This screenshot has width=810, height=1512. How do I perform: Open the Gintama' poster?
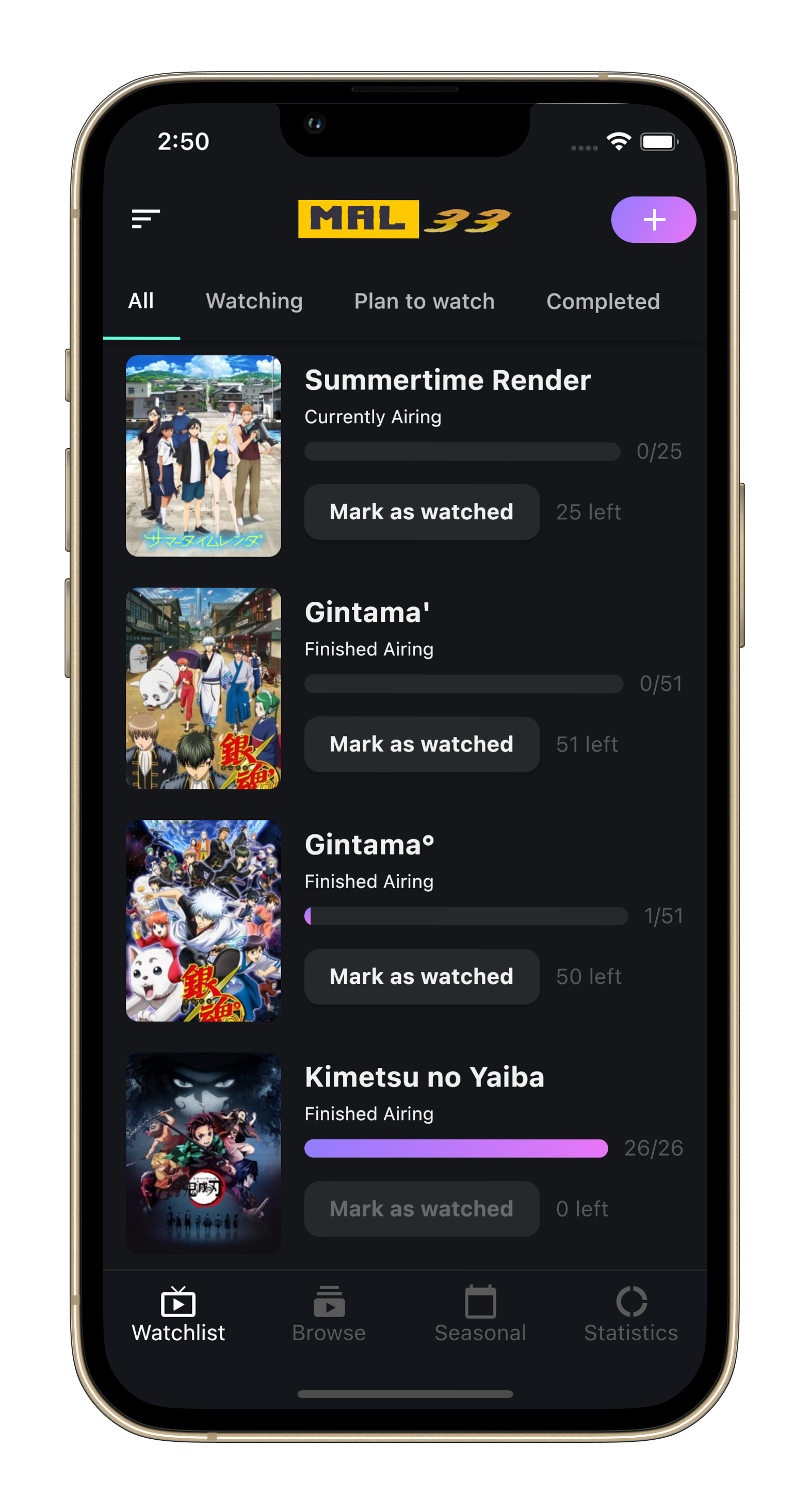coord(203,688)
